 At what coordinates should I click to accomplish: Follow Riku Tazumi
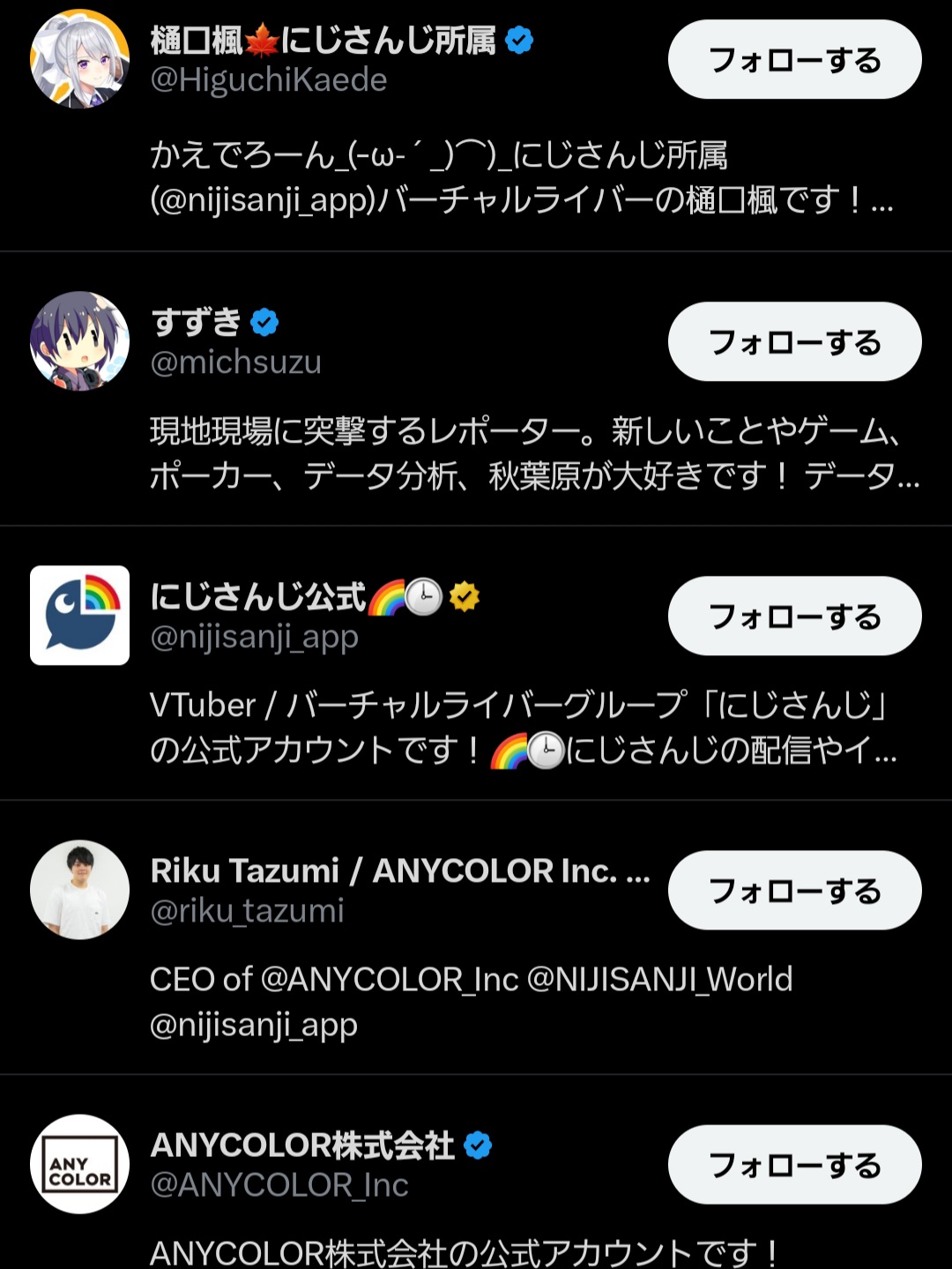coord(794,891)
